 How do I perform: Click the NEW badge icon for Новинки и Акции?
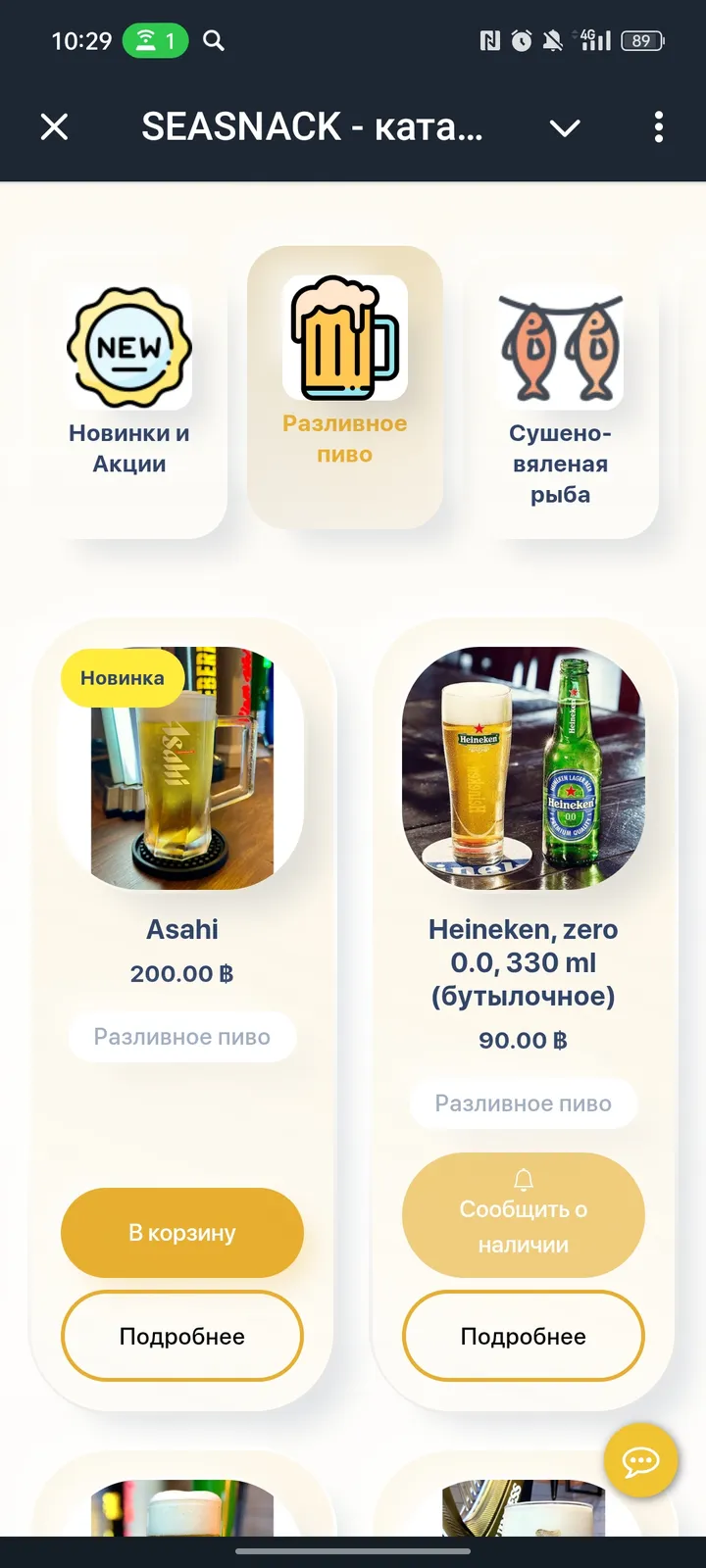pyautogui.click(x=128, y=345)
